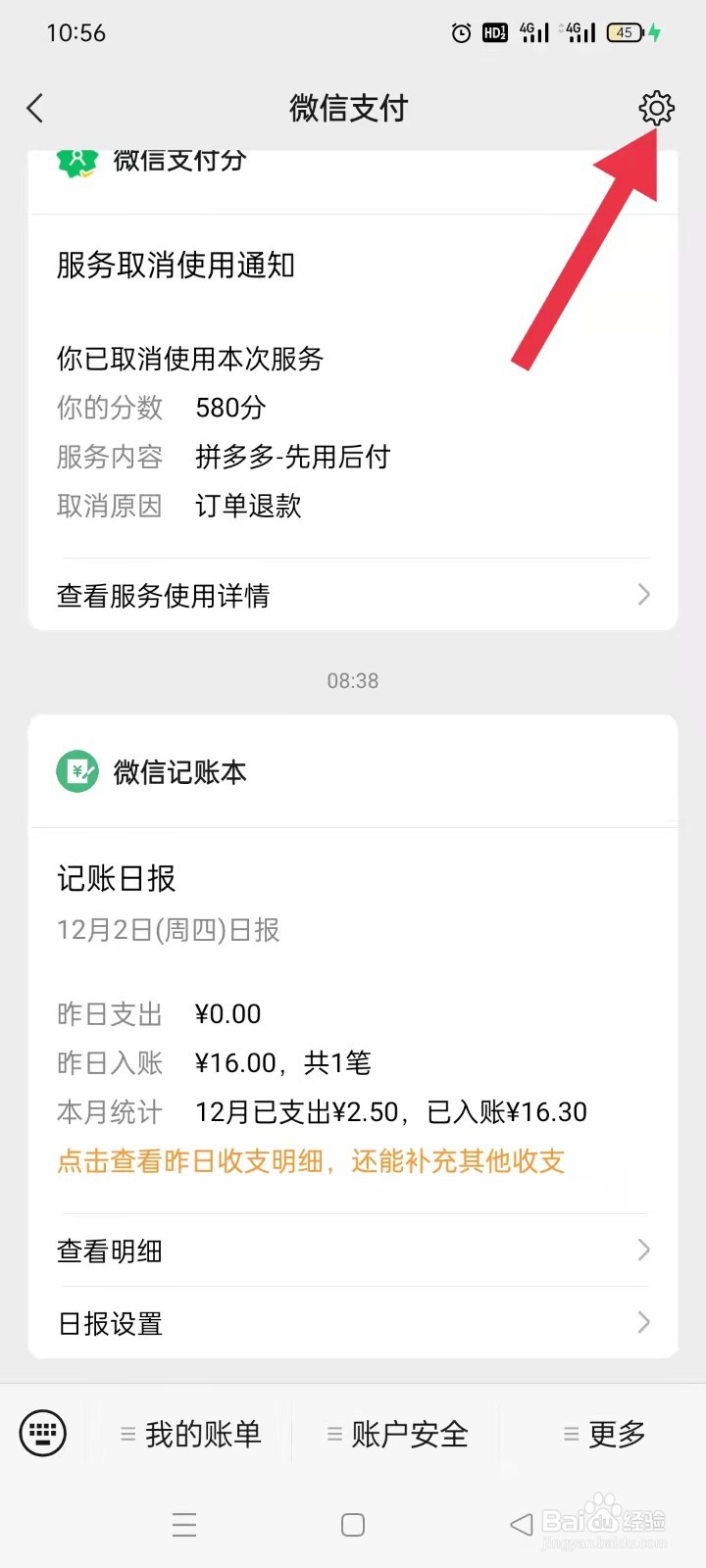The image size is (706, 1568).
Task: Open 日报设置 via its chevron
Action: pyautogui.click(x=642, y=1323)
